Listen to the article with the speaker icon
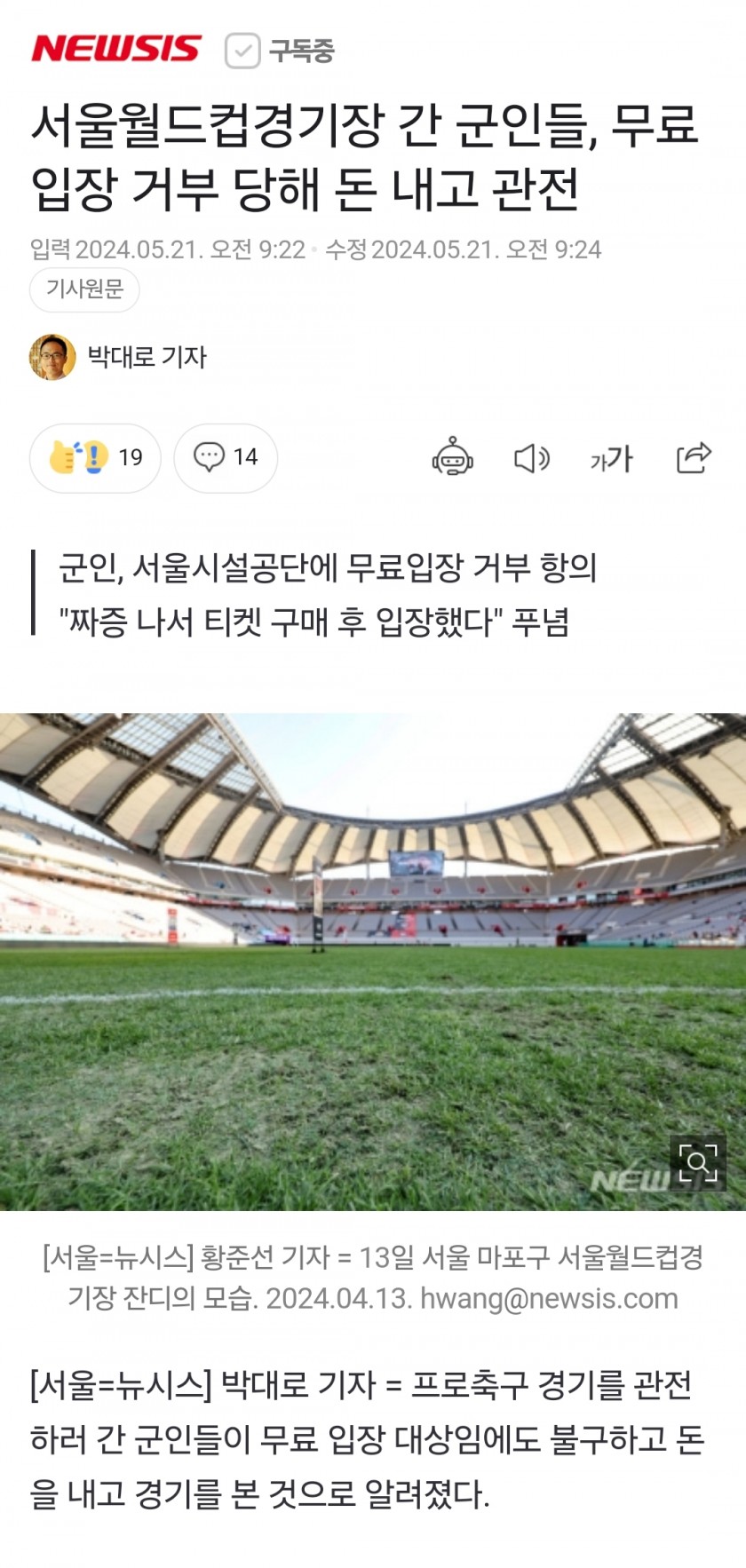This screenshot has height=1568, width=746. (532, 458)
